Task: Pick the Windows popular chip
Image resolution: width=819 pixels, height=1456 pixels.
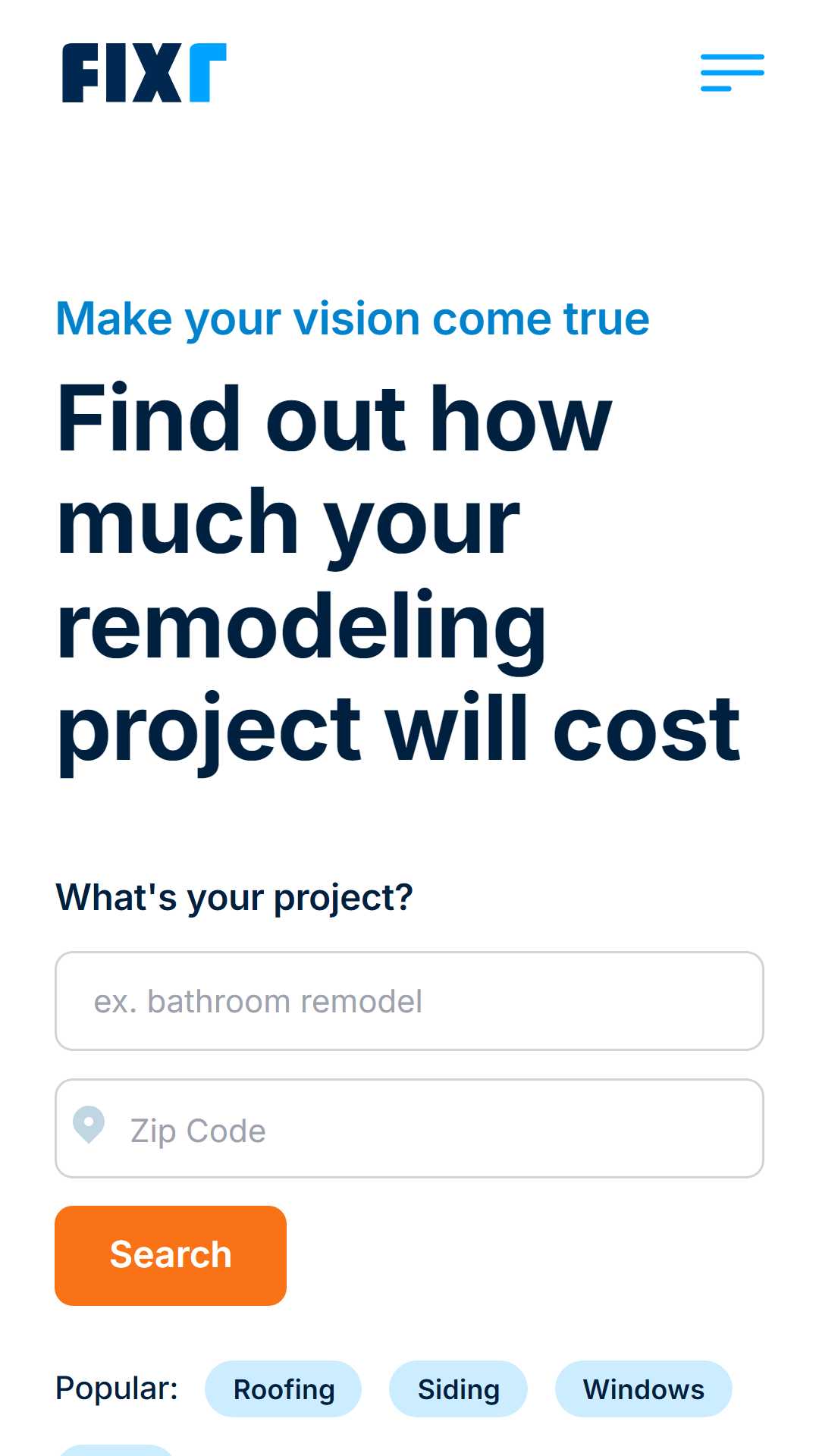Action: pyautogui.click(x=643, y=1389)
